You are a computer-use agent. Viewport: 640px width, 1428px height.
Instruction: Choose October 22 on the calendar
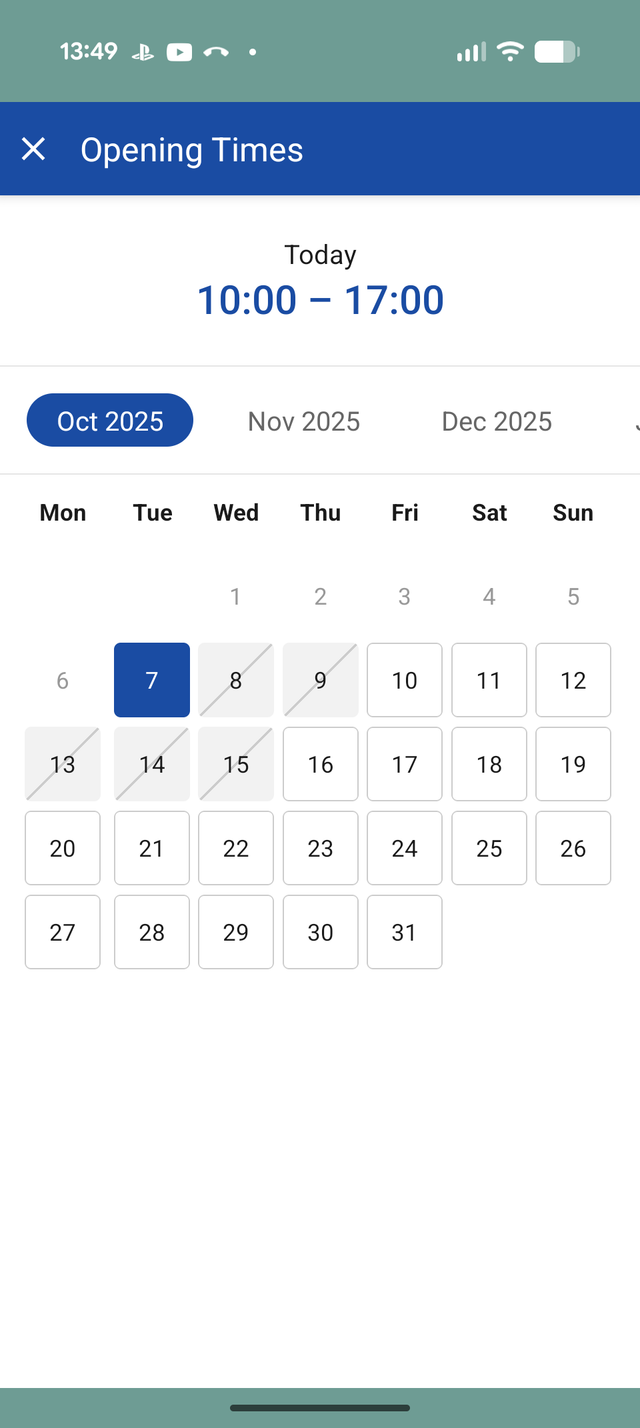(x=236, y=848)
